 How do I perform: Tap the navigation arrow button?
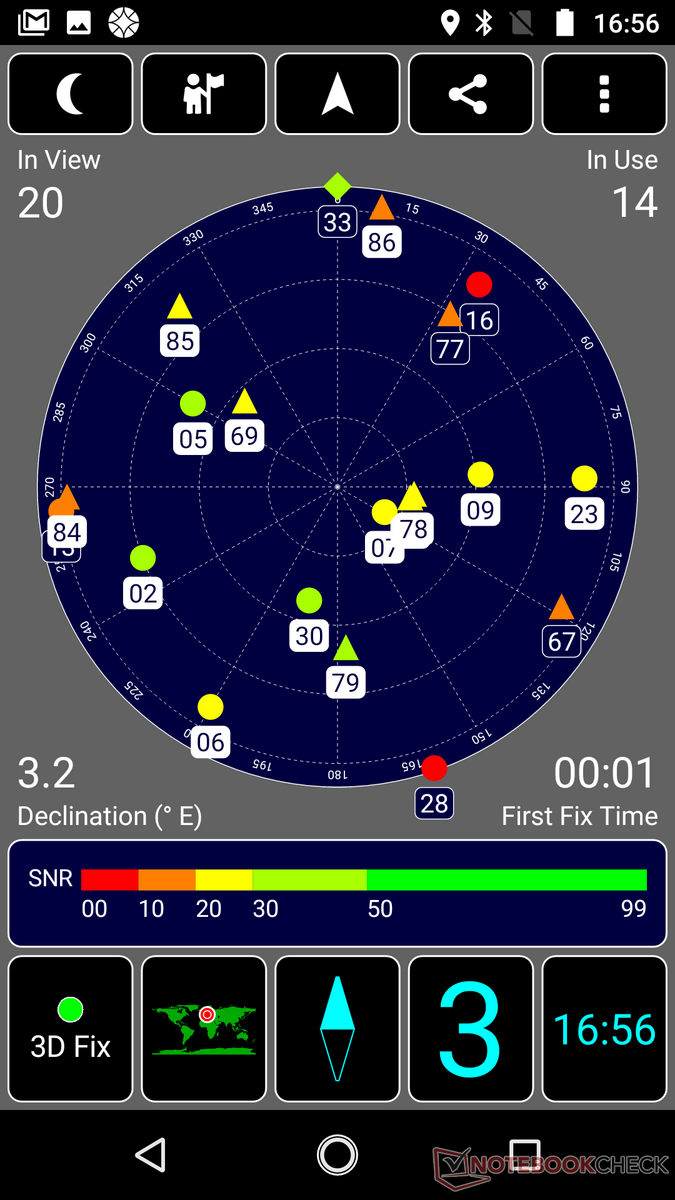coord(338,94)
